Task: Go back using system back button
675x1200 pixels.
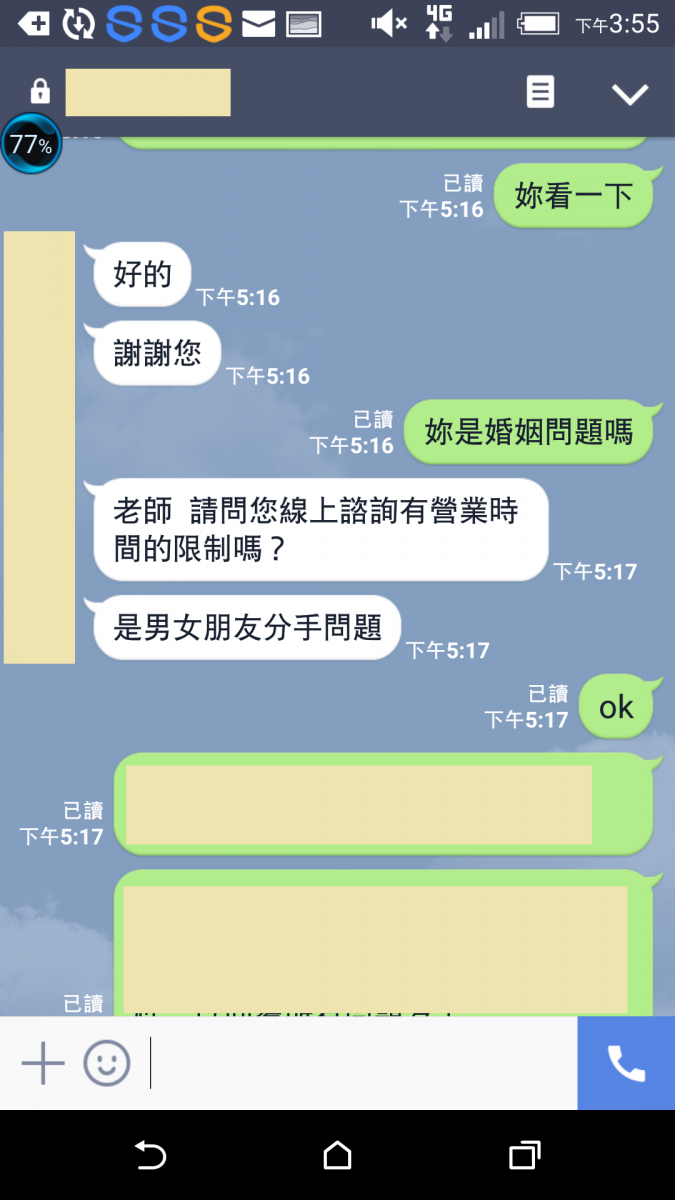Action: [150, 1156]
